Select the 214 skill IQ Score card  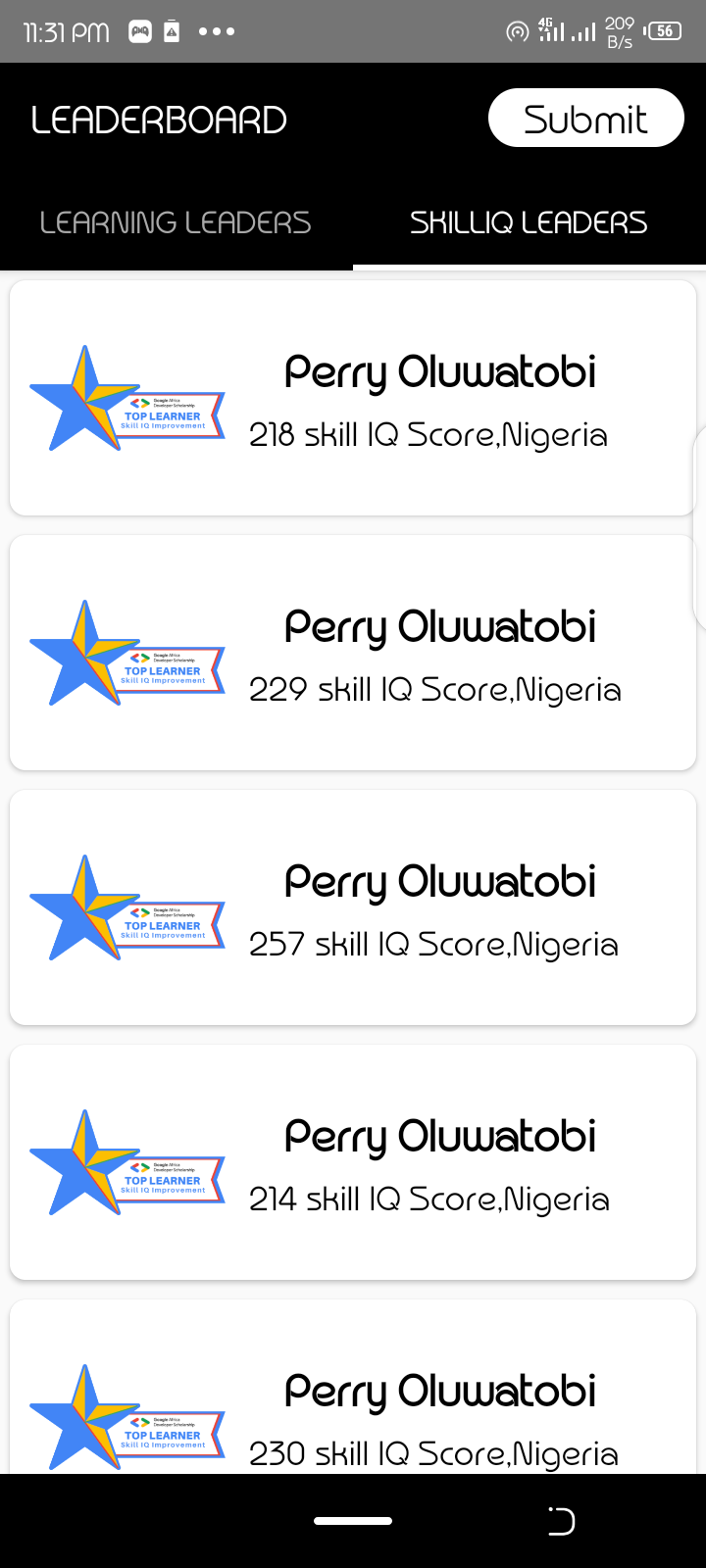[x=353, y=1161]
